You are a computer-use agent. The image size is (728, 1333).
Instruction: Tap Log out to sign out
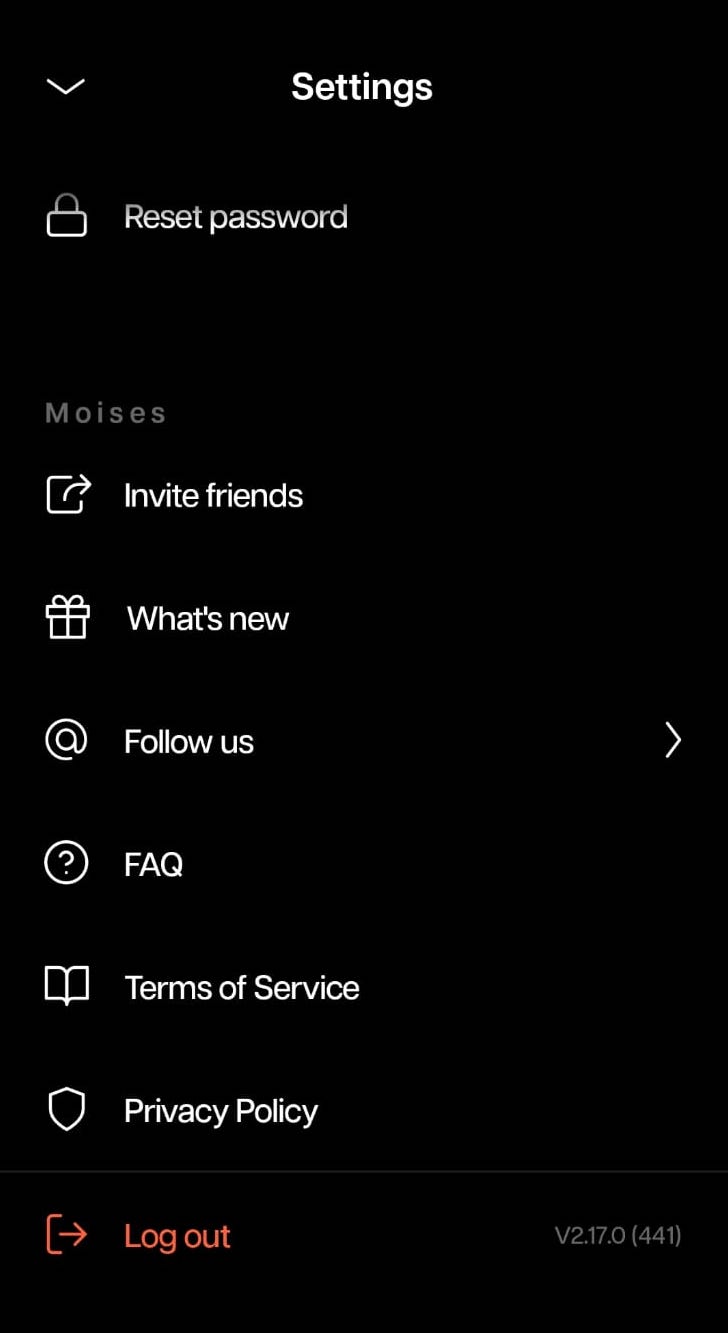pos(176,1235)
